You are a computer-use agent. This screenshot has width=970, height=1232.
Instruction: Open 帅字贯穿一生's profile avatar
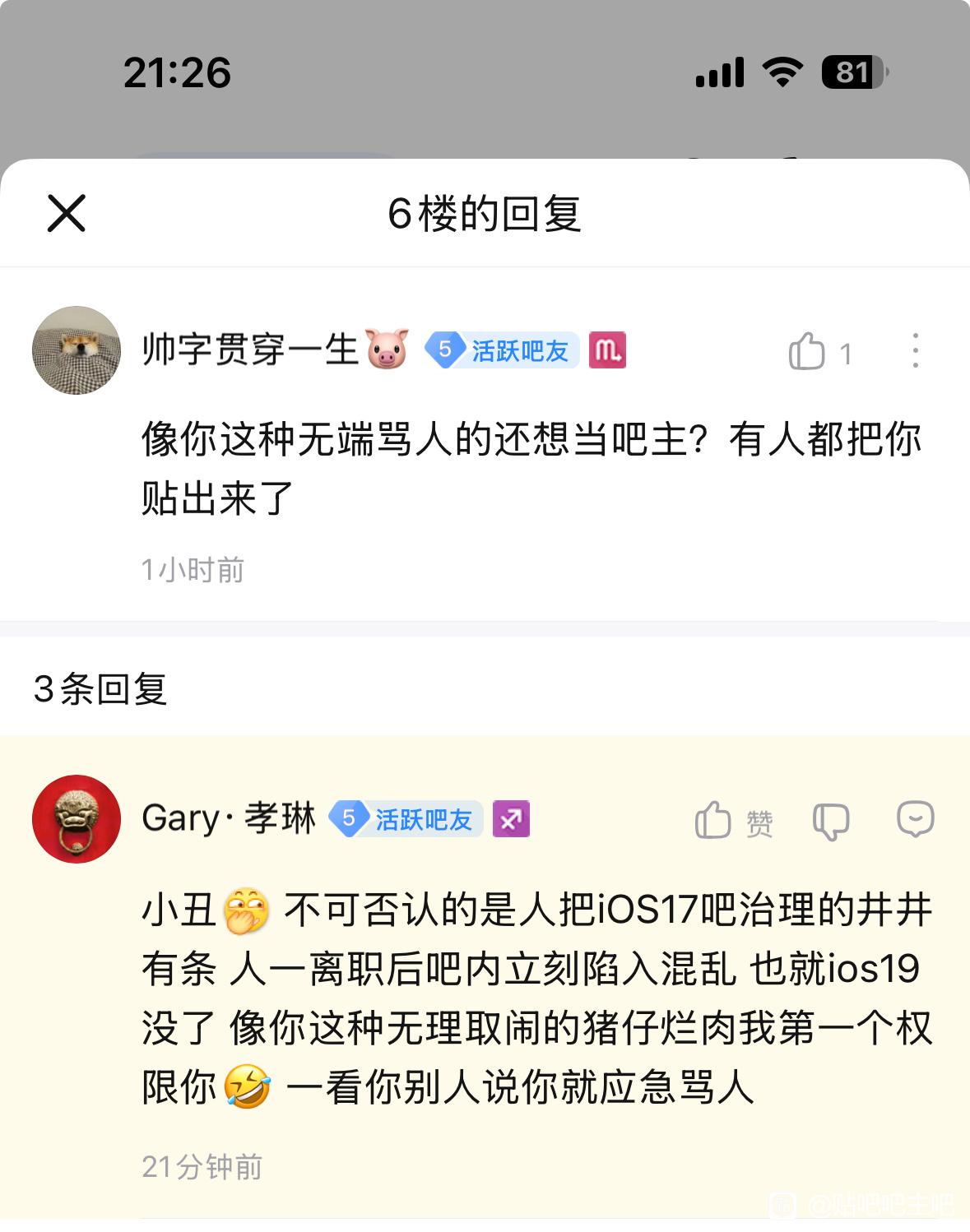click(77, 350)
